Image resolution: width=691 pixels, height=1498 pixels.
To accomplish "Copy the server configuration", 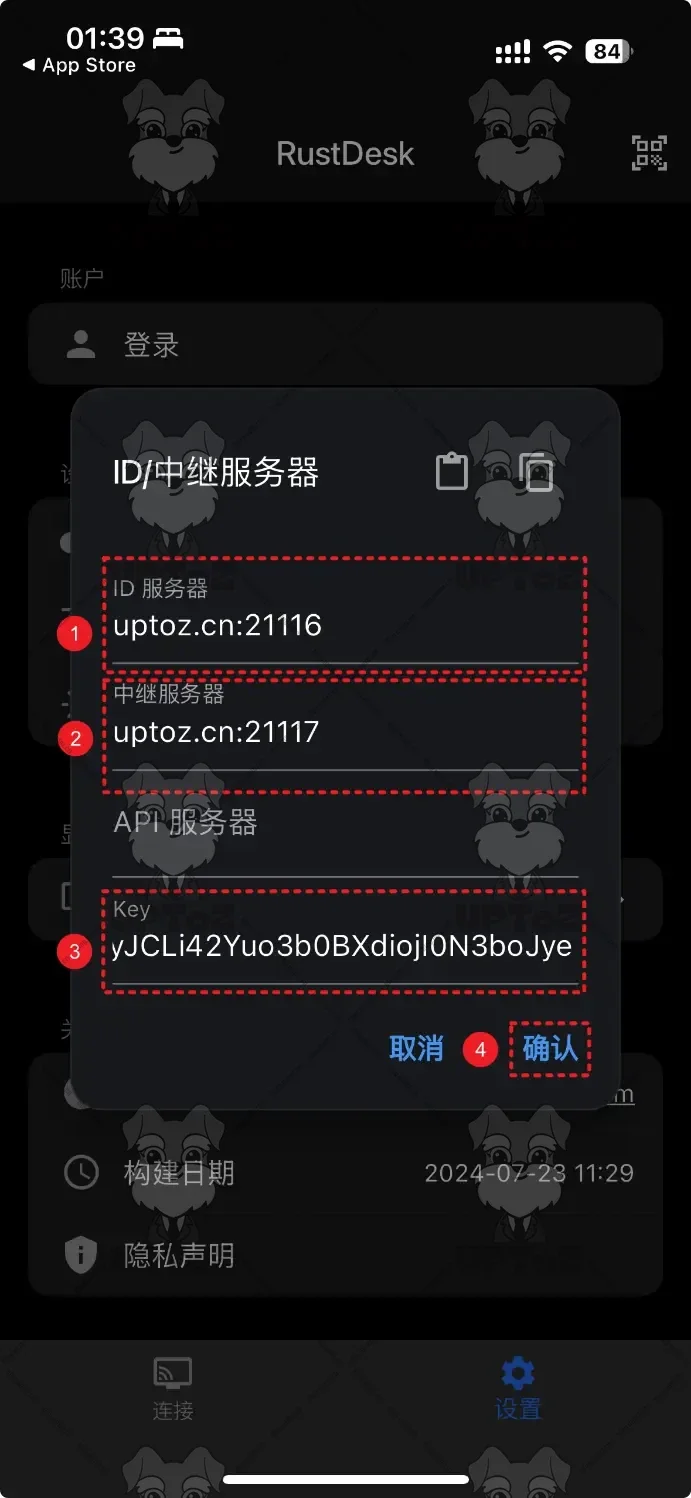I will click(x=536, y=471).
